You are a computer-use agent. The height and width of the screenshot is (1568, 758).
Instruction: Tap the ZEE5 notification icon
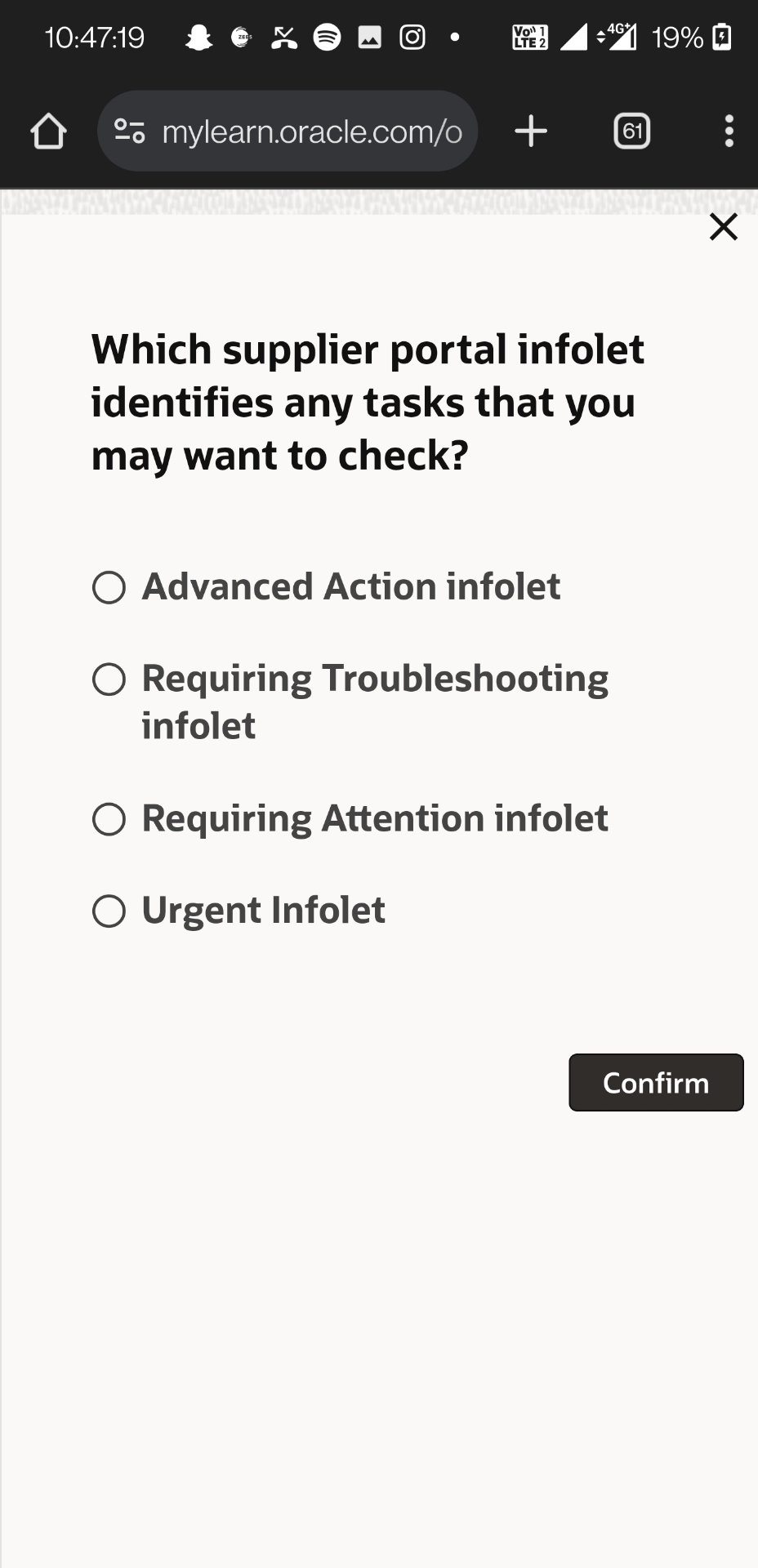click(x=241, y=37)
